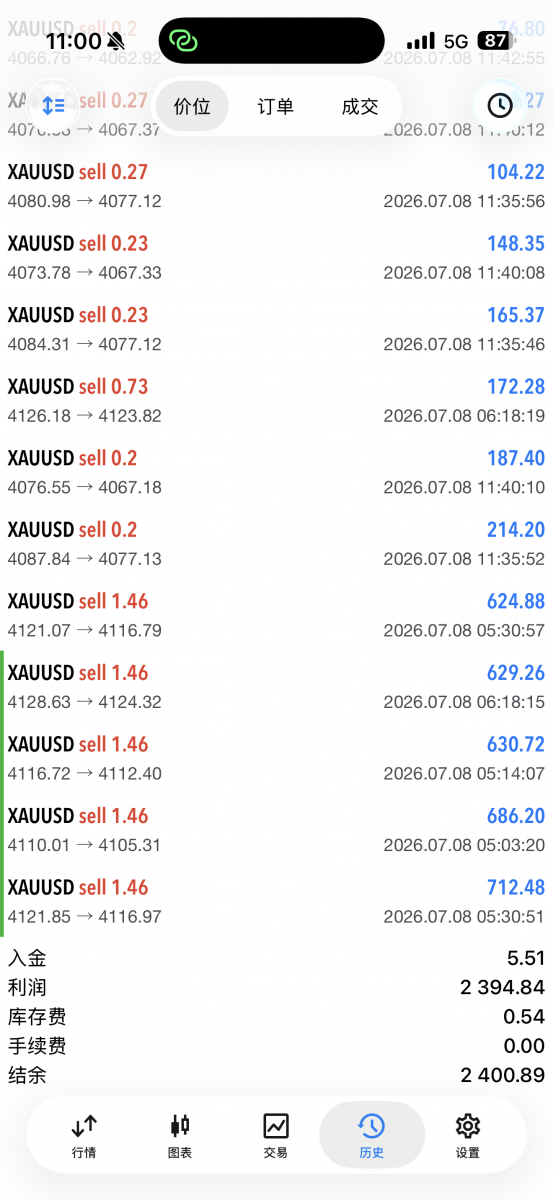Tap the trade with profit 686.20

click(276, 830)
